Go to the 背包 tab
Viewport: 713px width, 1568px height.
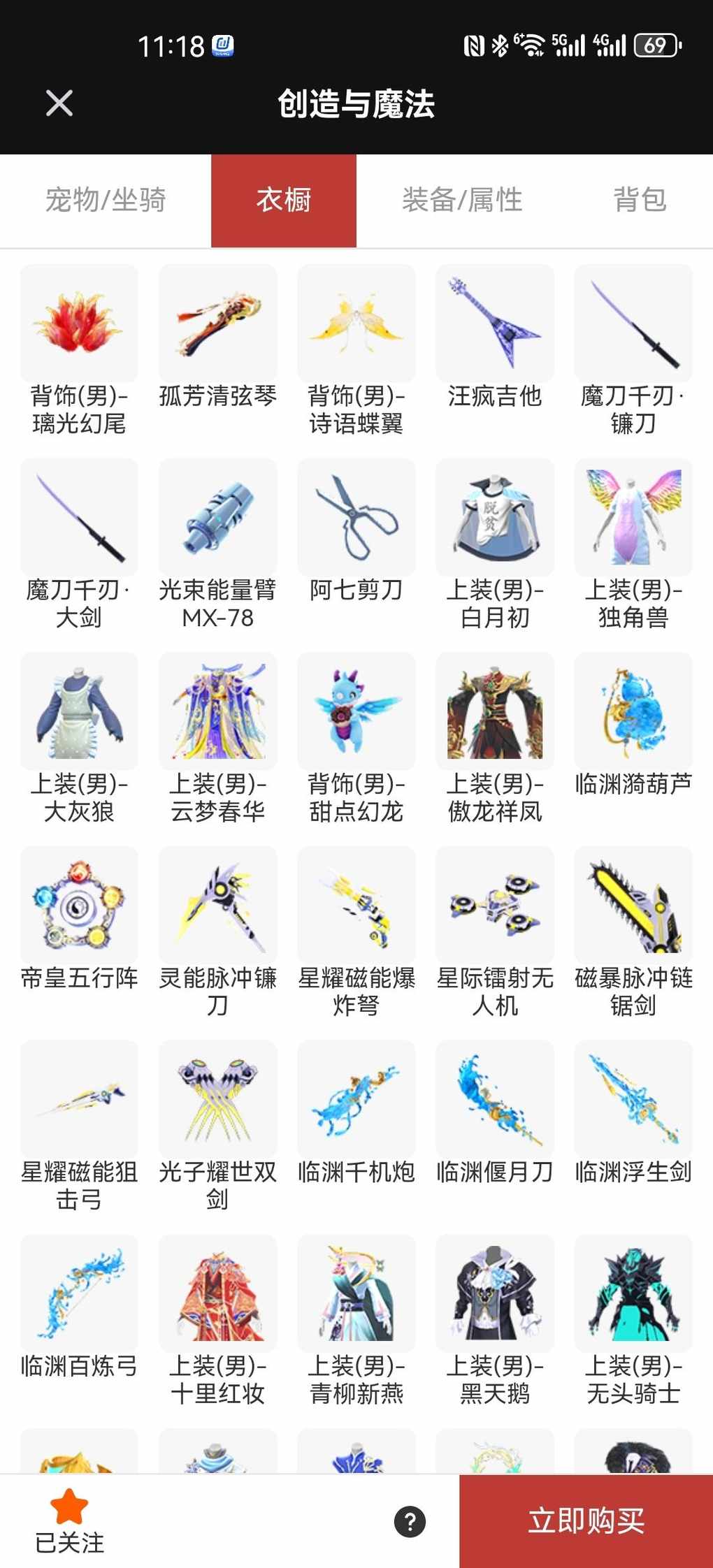pos(640,201)
